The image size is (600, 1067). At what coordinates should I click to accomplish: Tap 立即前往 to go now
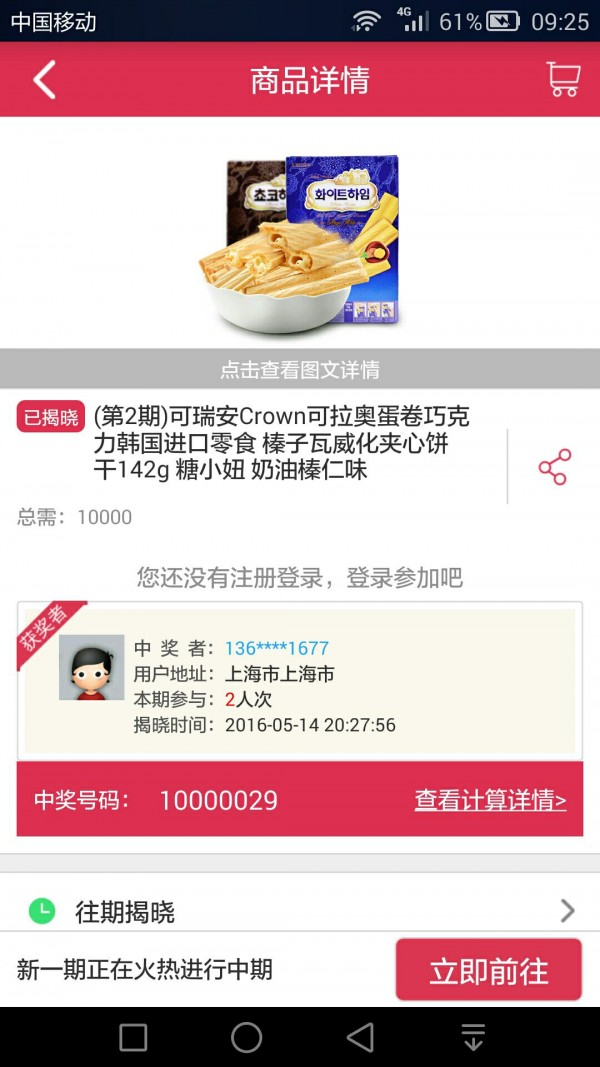click(488, 970)
